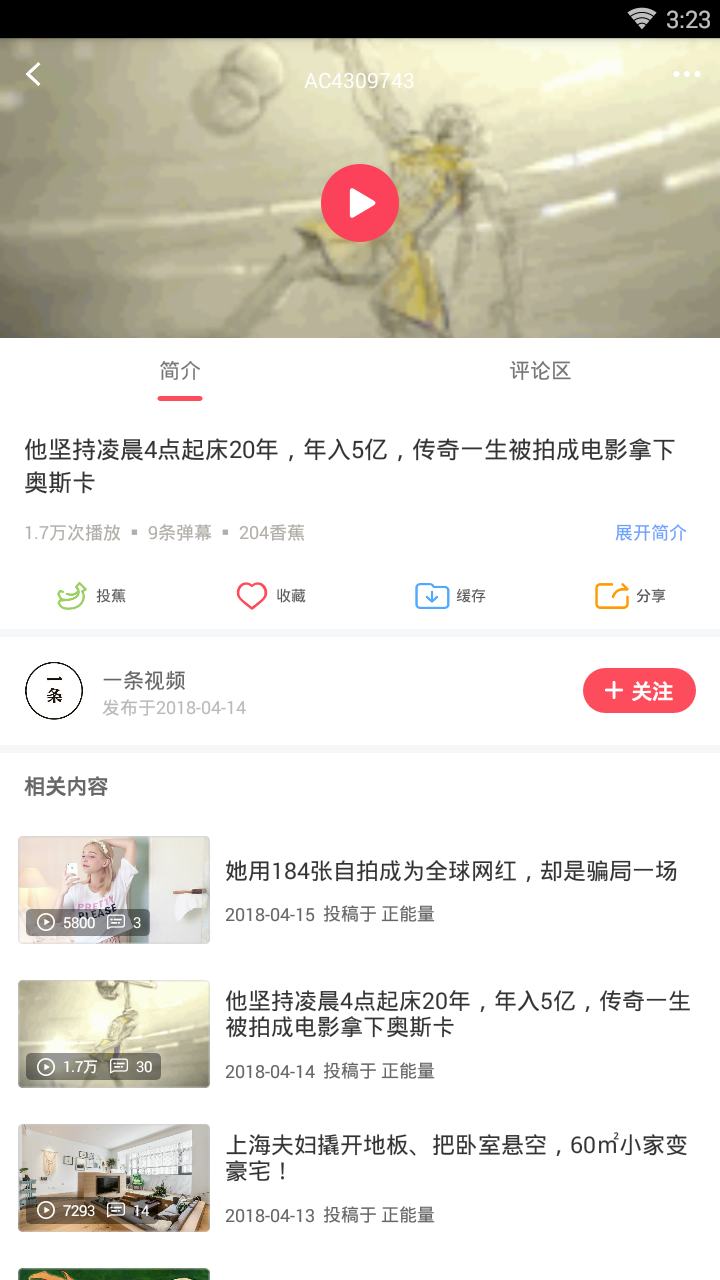Open video about 184张自拍 网红
This screenshot has height=1280, width=720.
point(450,871)
